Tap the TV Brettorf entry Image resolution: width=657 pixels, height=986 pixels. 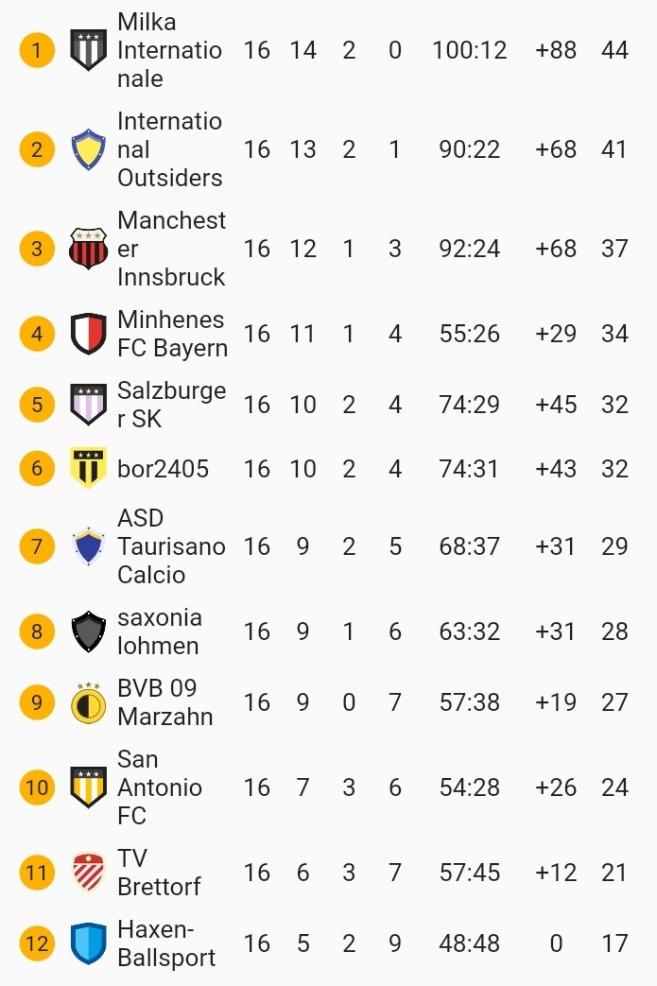[x=159, y=873]
